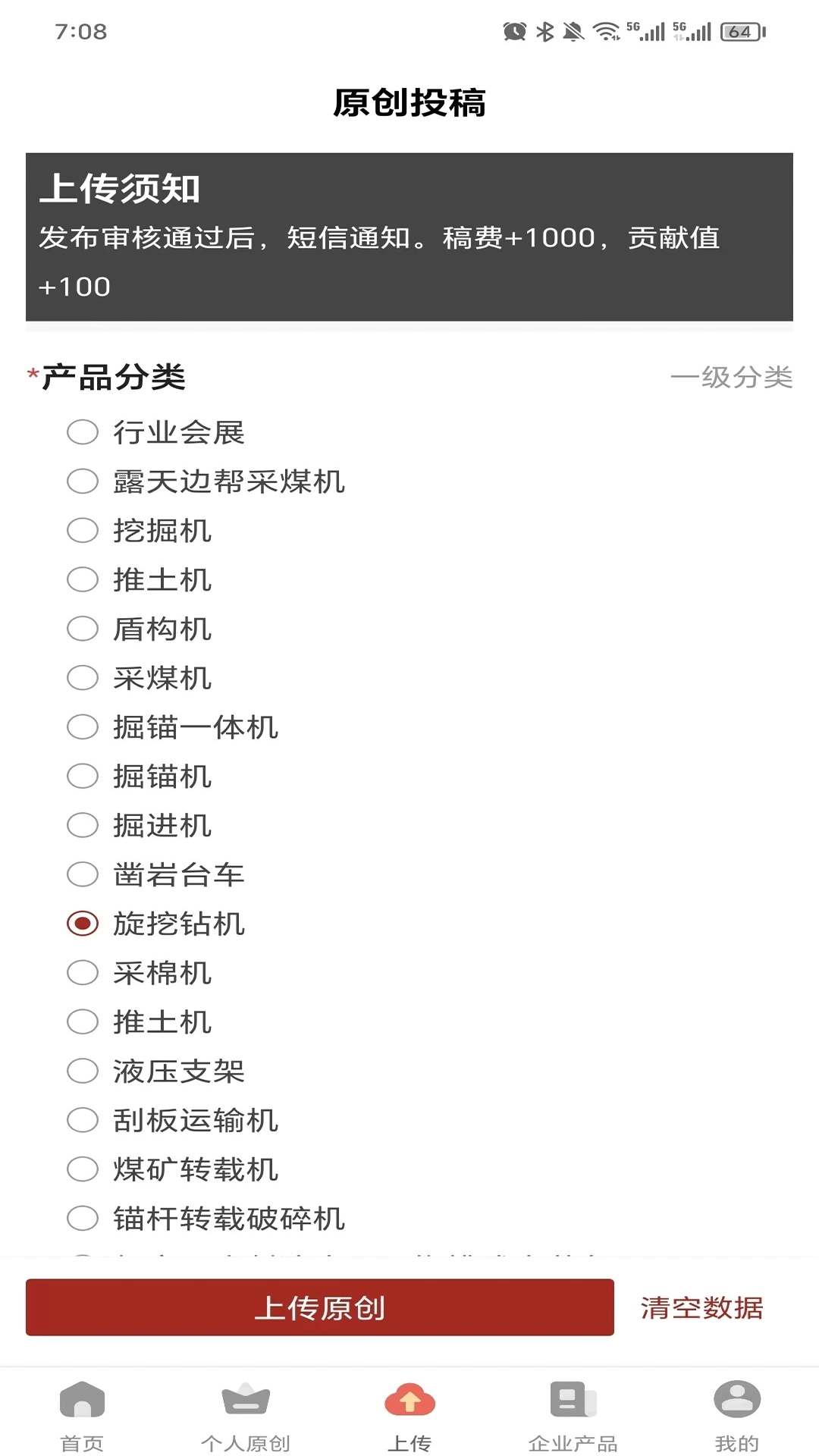Click 清空数据 to clear data
819x1456 pixels.
point(700,1307)
